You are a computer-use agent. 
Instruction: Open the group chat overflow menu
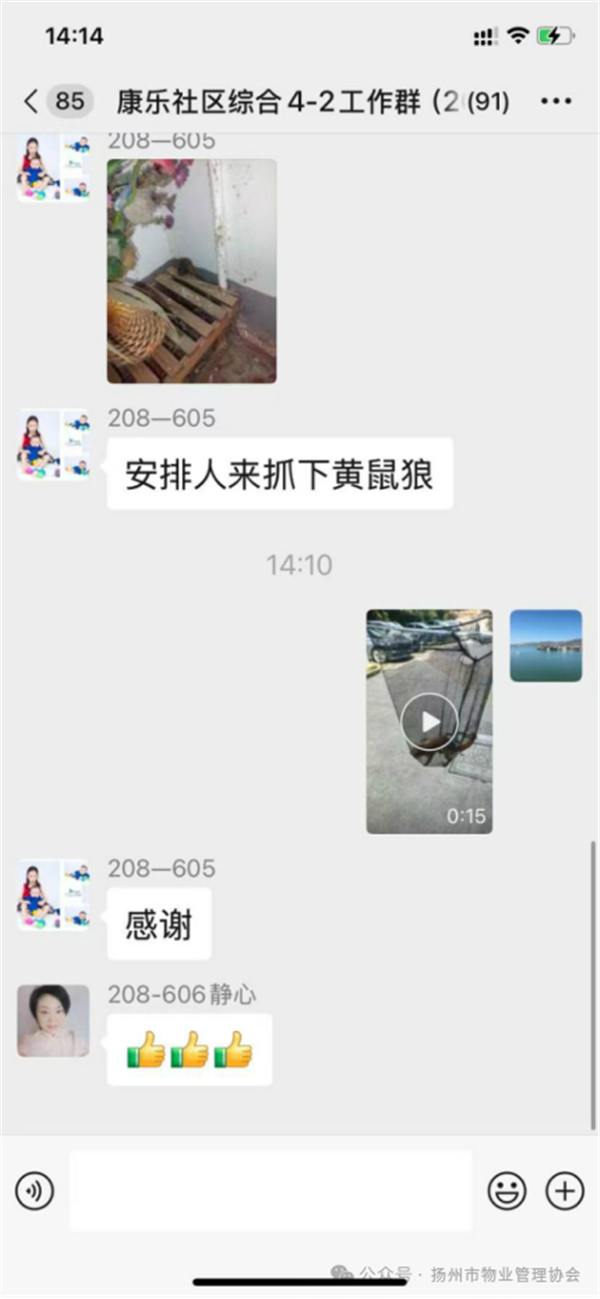point(555,101)
